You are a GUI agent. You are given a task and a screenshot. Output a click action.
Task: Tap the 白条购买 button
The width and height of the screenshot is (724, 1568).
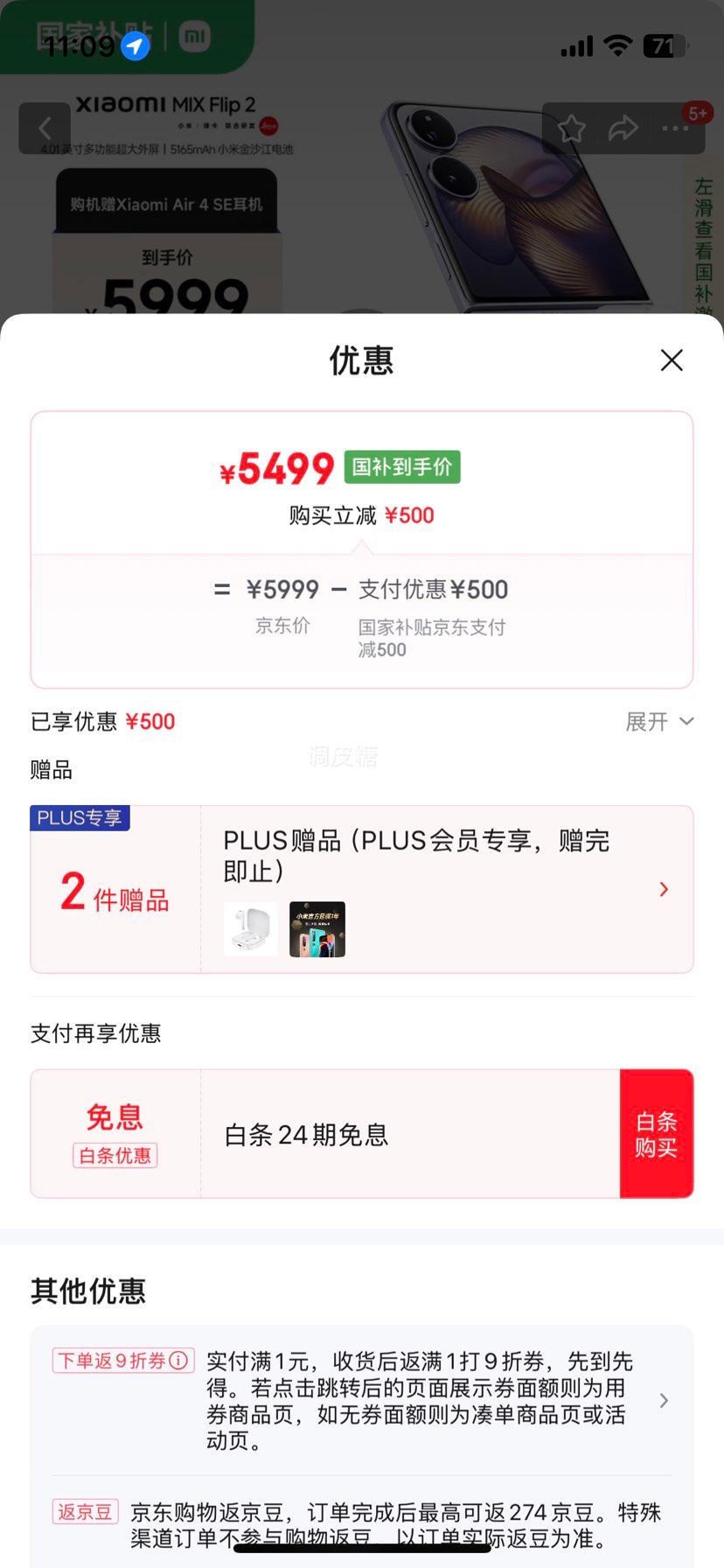coord(656,1134)
